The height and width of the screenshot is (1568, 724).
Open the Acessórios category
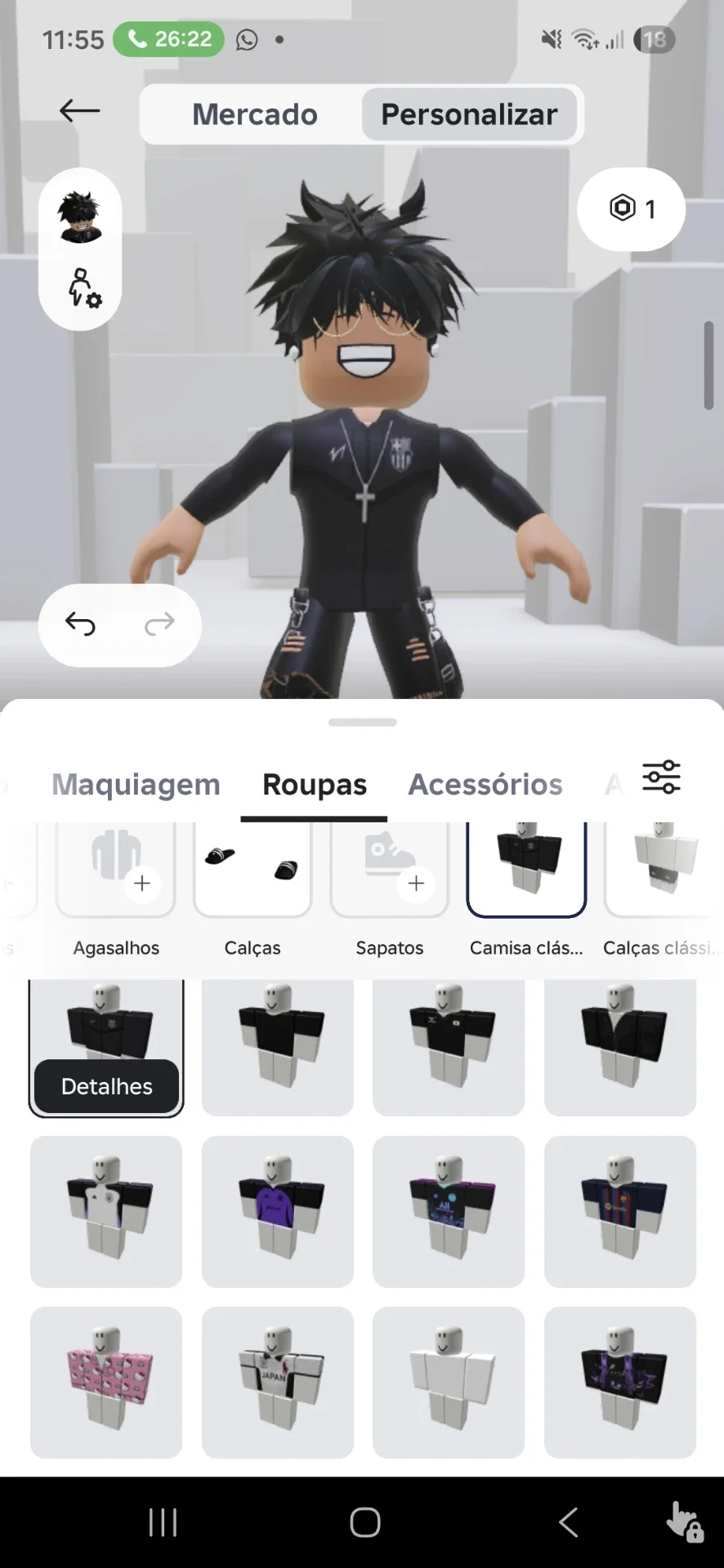click(485, 784)
